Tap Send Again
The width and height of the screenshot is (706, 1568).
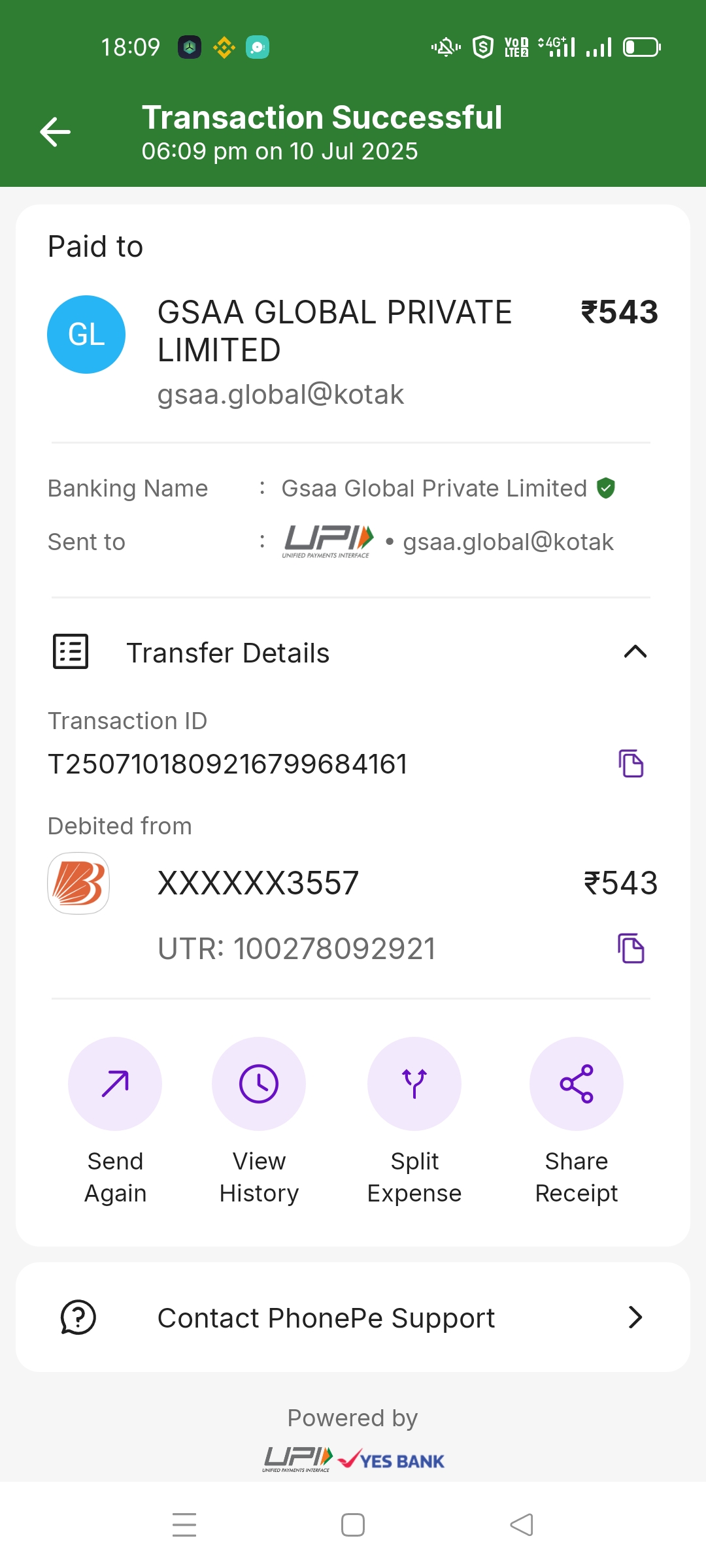pyautogui.click(x=115, y=1084)
